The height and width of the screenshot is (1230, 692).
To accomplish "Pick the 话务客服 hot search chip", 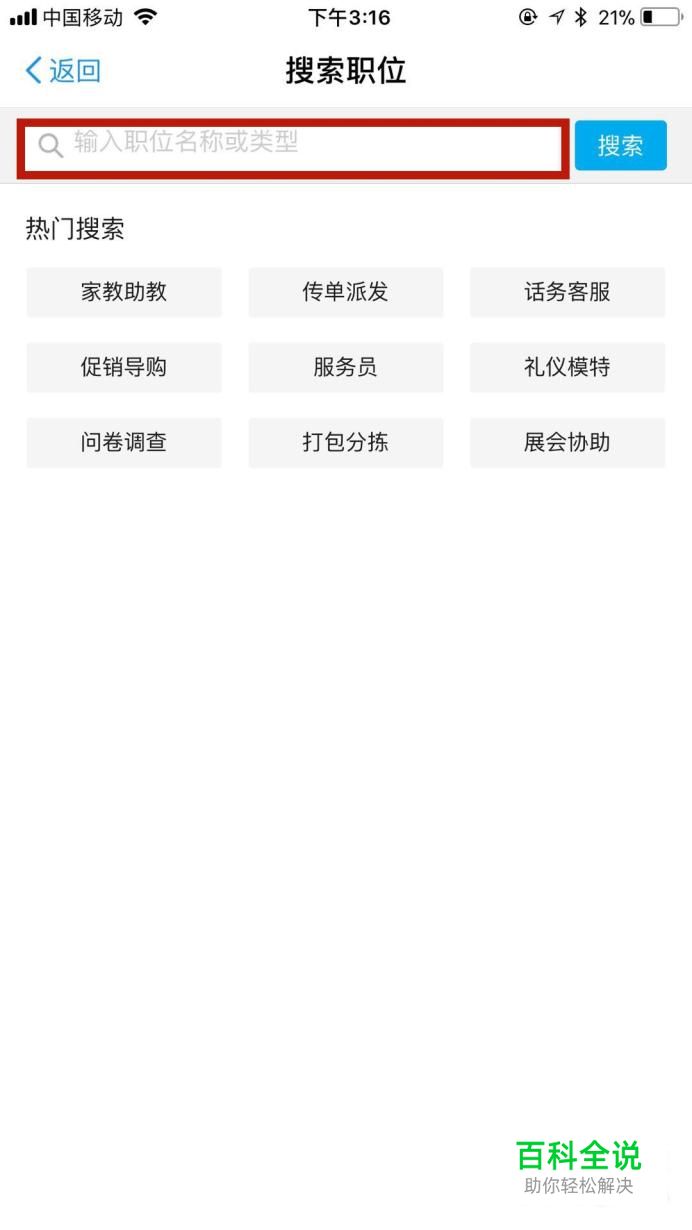I will coord(567,292).
